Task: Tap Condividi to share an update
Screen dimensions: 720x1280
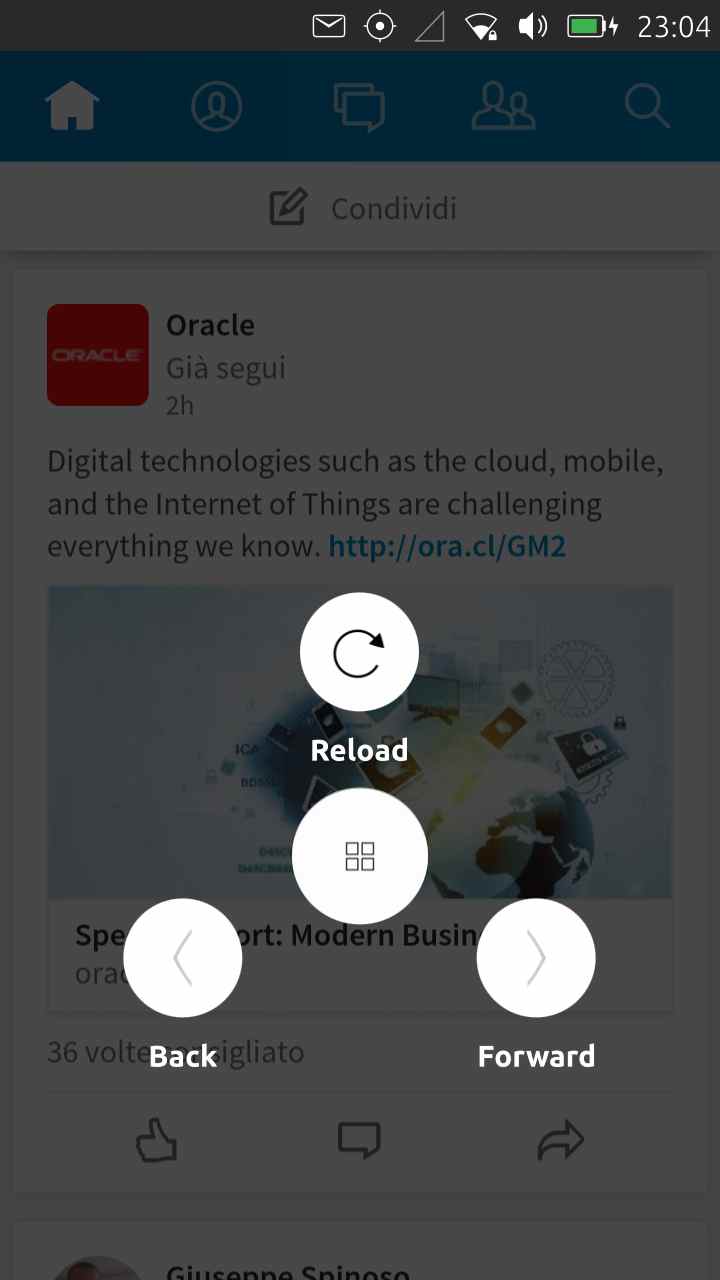Action: pyautogui.click(x=362, y=208)
